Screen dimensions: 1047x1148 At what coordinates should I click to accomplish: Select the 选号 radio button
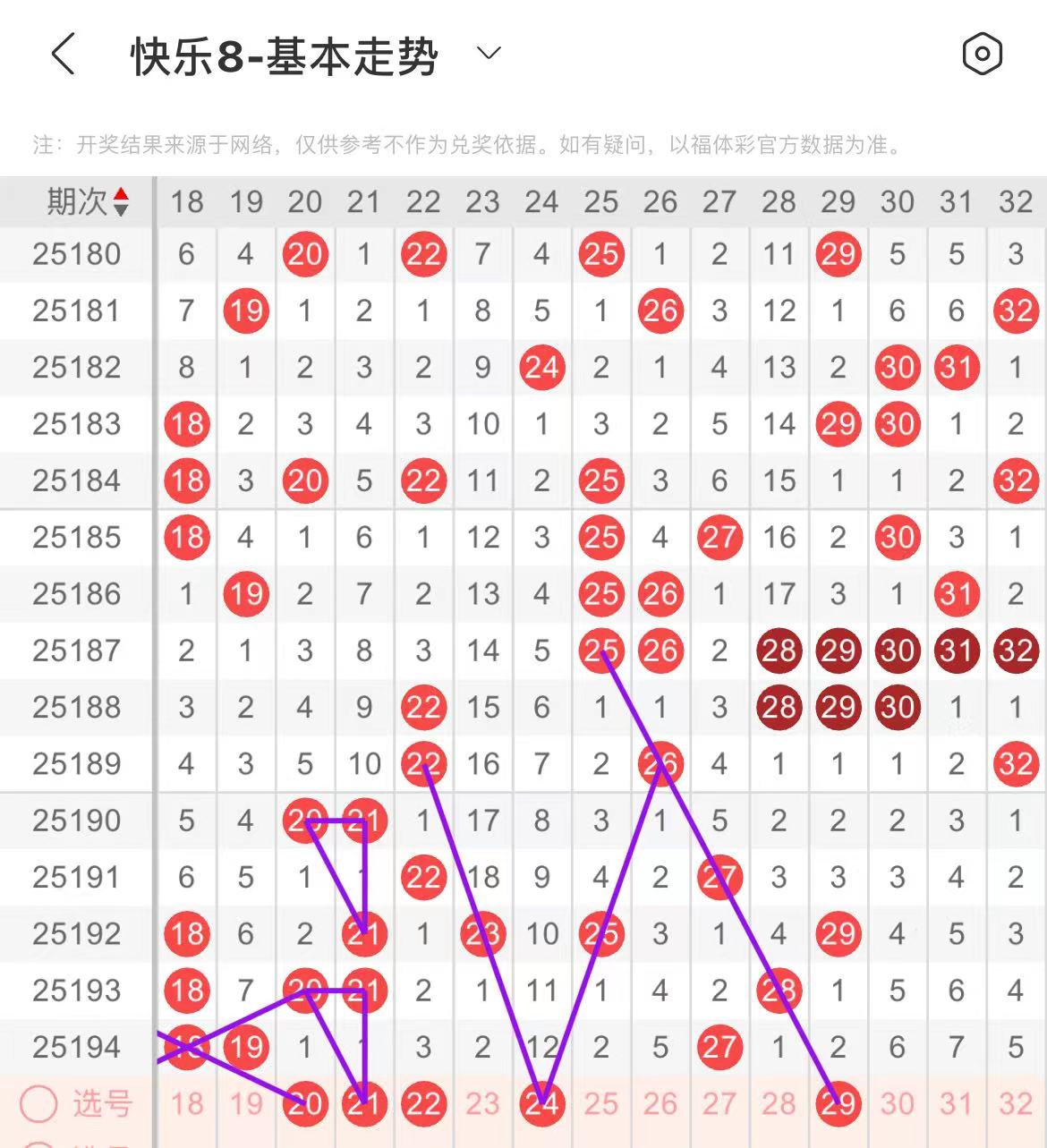click(x=39, y=1104)
